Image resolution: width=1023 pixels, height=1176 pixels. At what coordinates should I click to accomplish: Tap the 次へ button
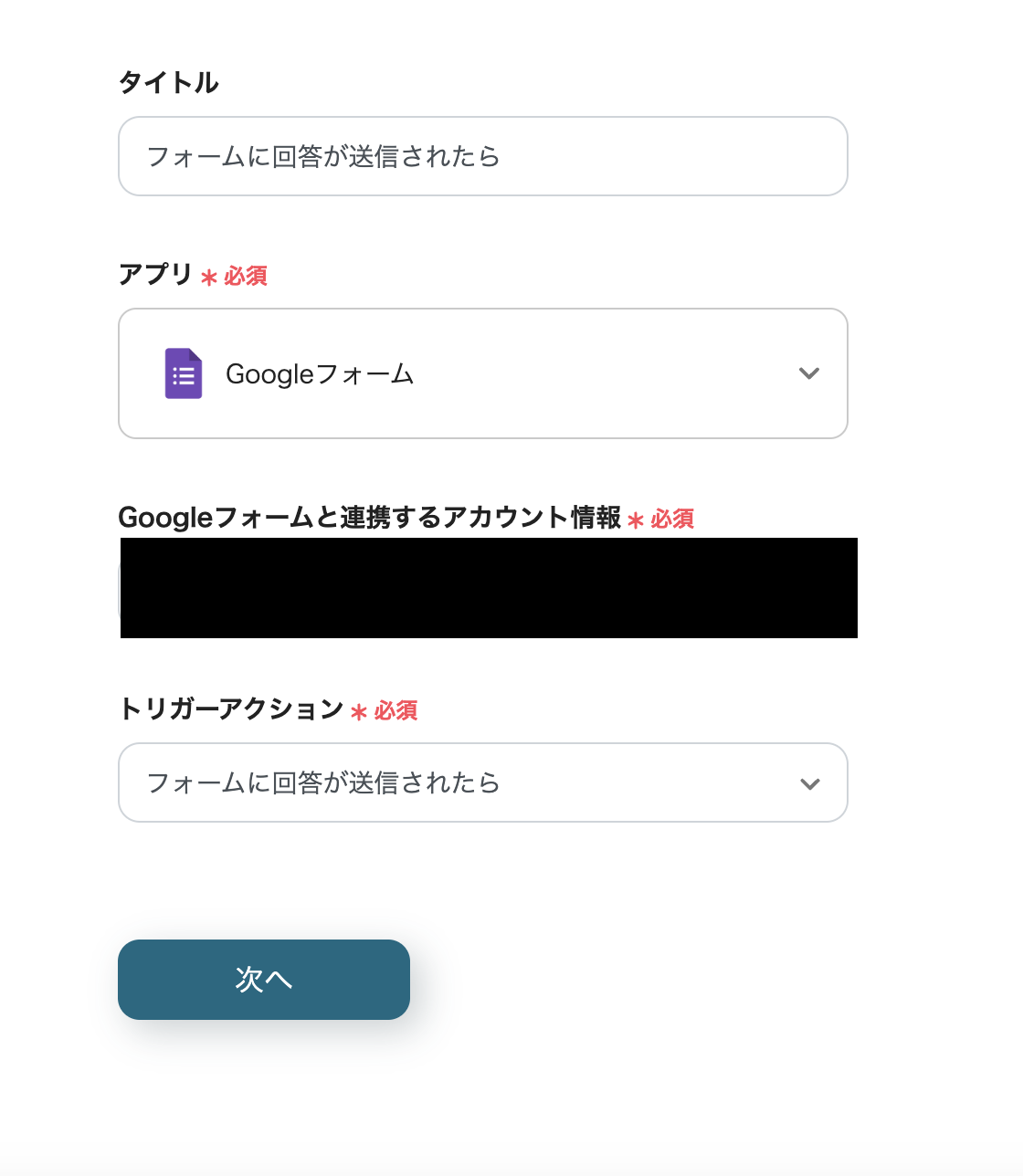click(x=263, y=979)
